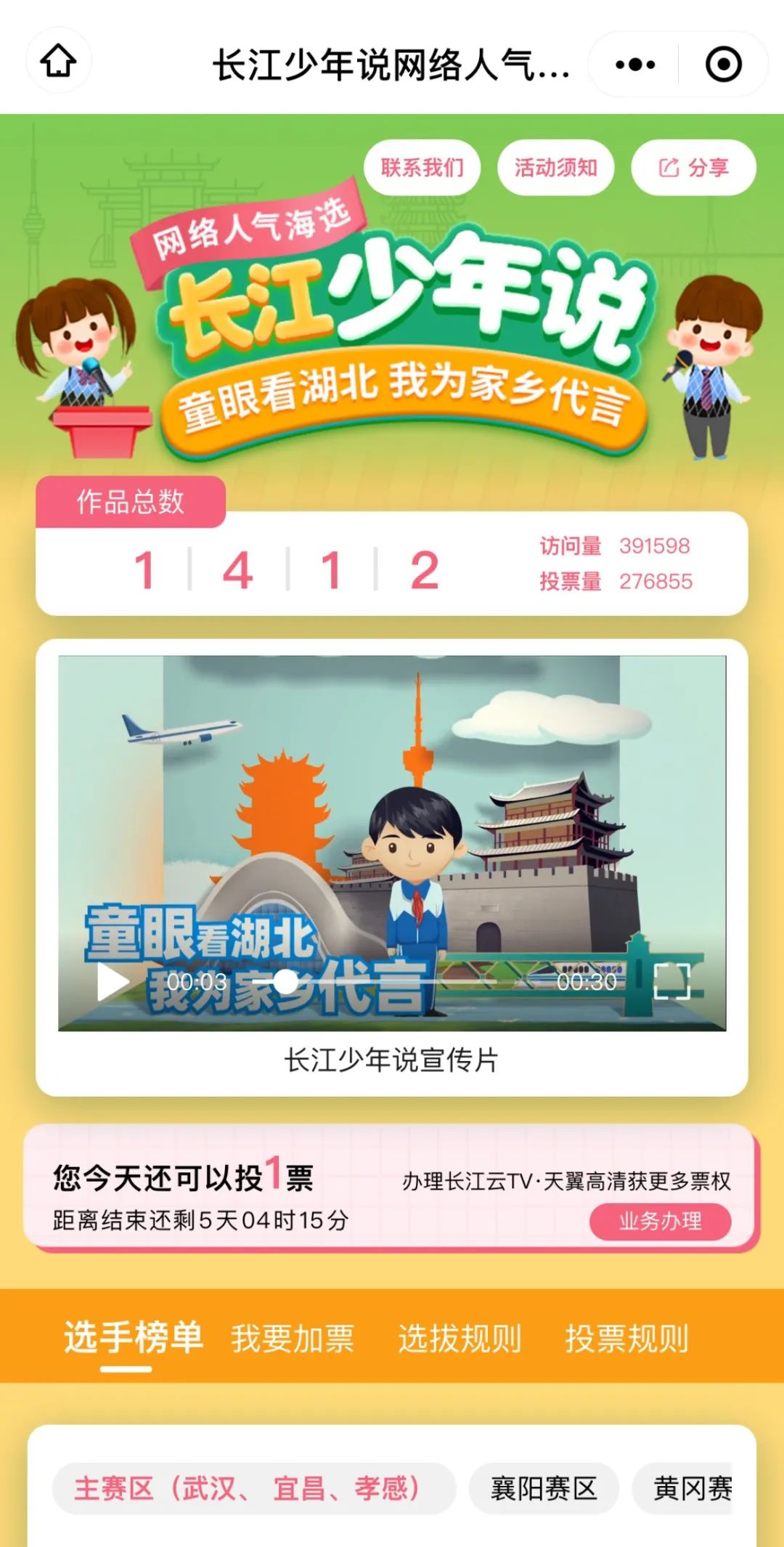Open 联系我们 contact page
Image resolution: width=784 pixels, height=1547 pixels.
pos(422,168)
